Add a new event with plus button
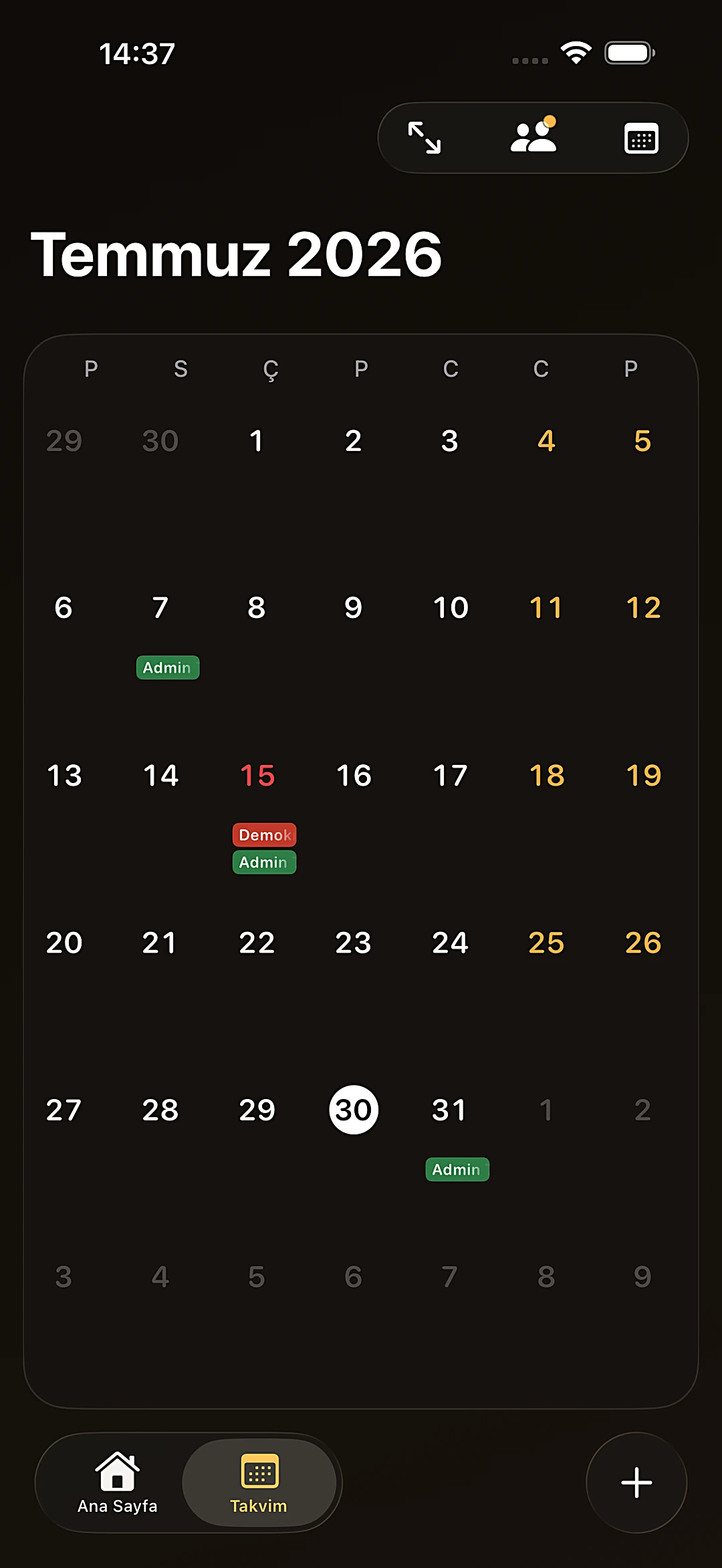 636,1482
